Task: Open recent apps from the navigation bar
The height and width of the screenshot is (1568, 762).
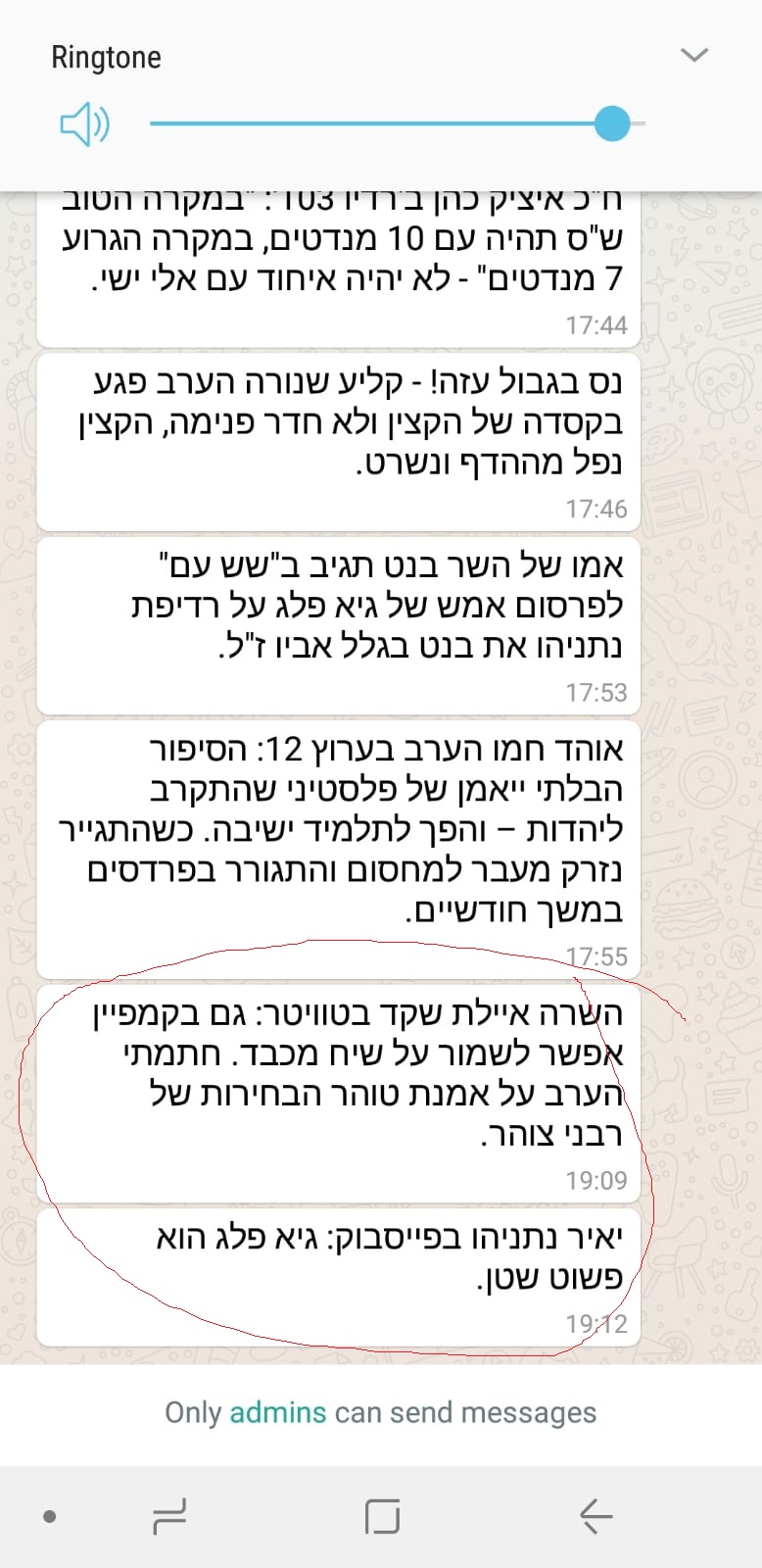Action: pyautogui.click(x=169, y=1516)
